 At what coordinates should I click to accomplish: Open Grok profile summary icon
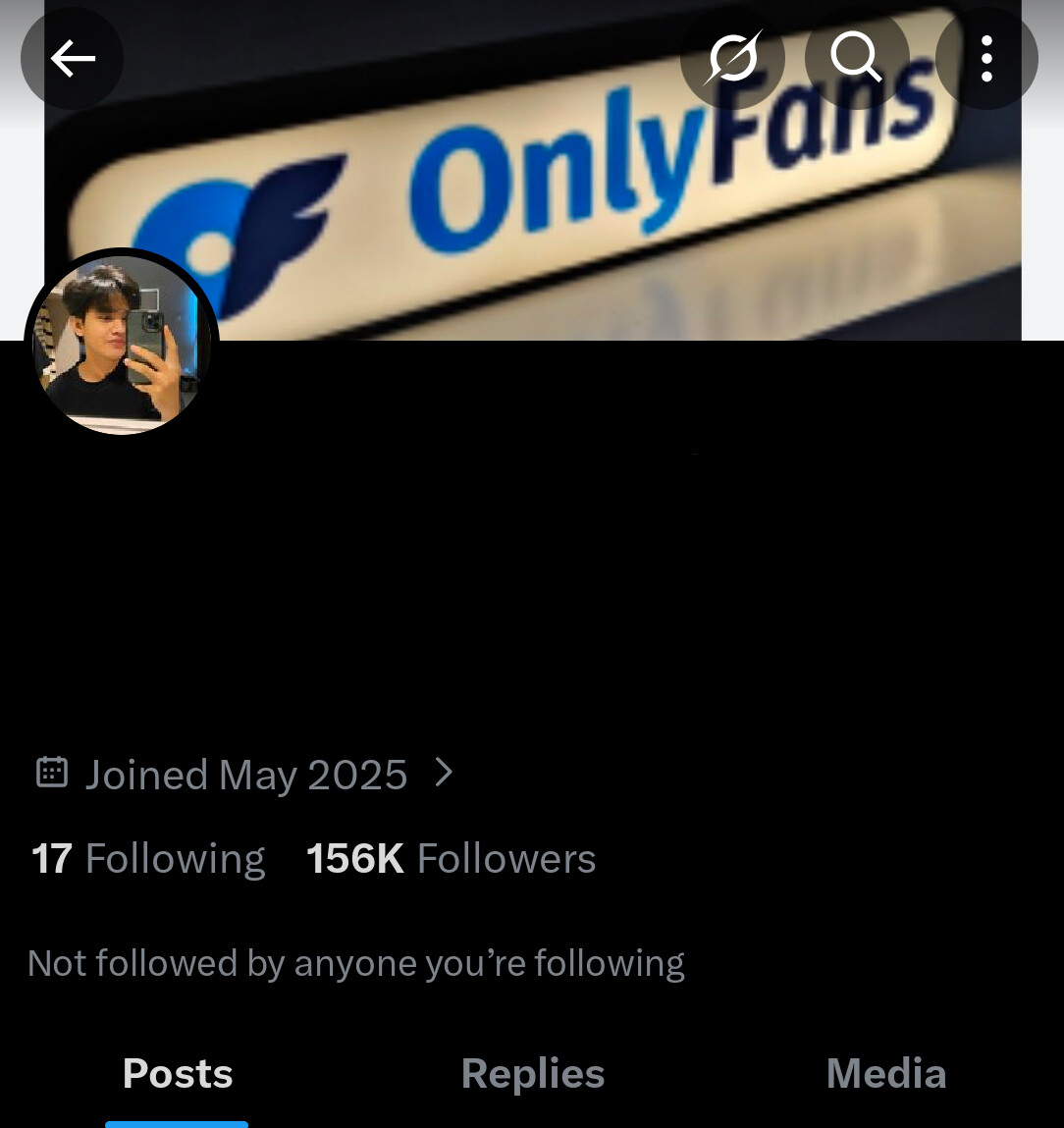click(x=732, y=59)
